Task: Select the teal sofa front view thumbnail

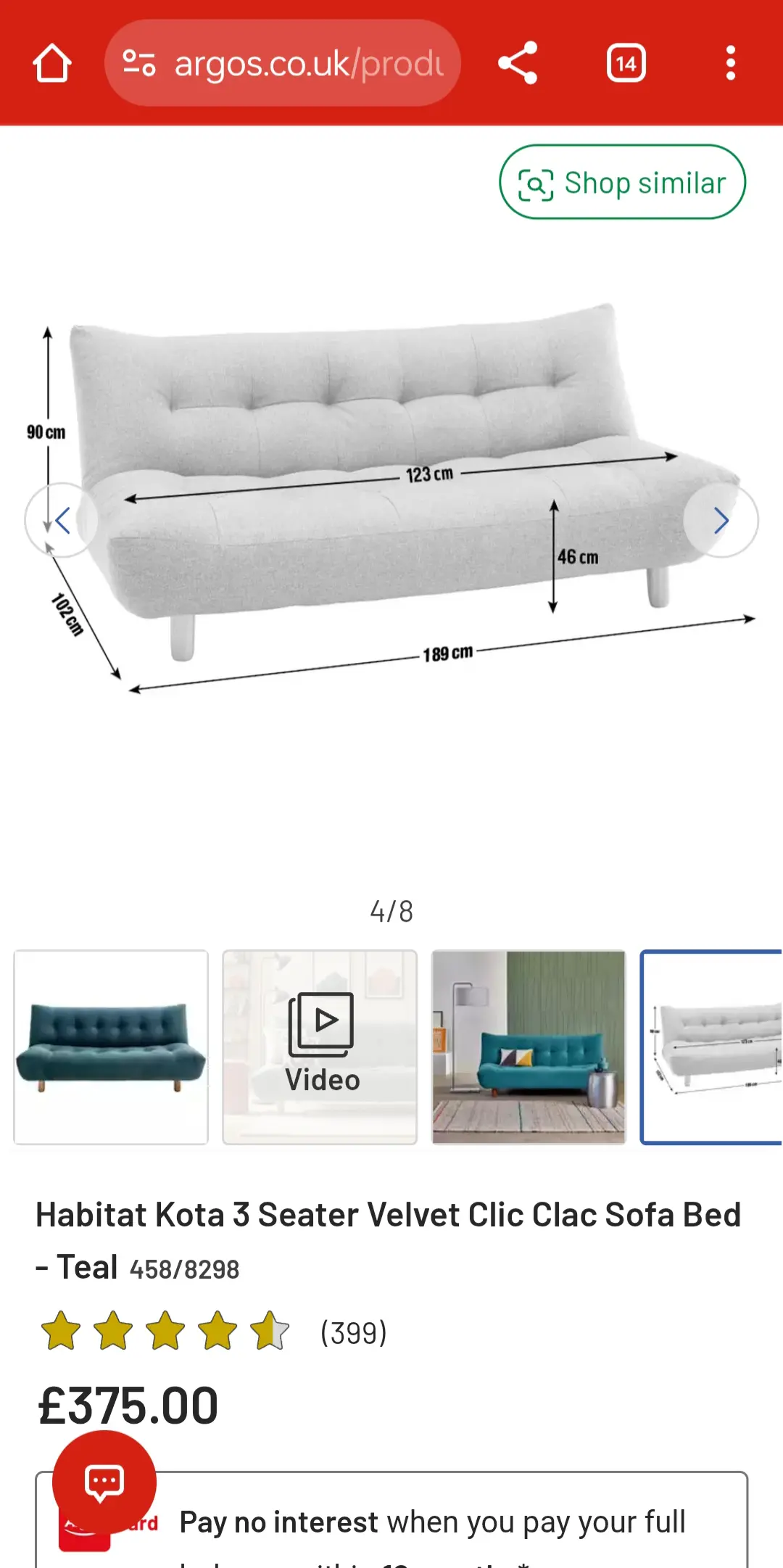Action: click(111, 1047)
